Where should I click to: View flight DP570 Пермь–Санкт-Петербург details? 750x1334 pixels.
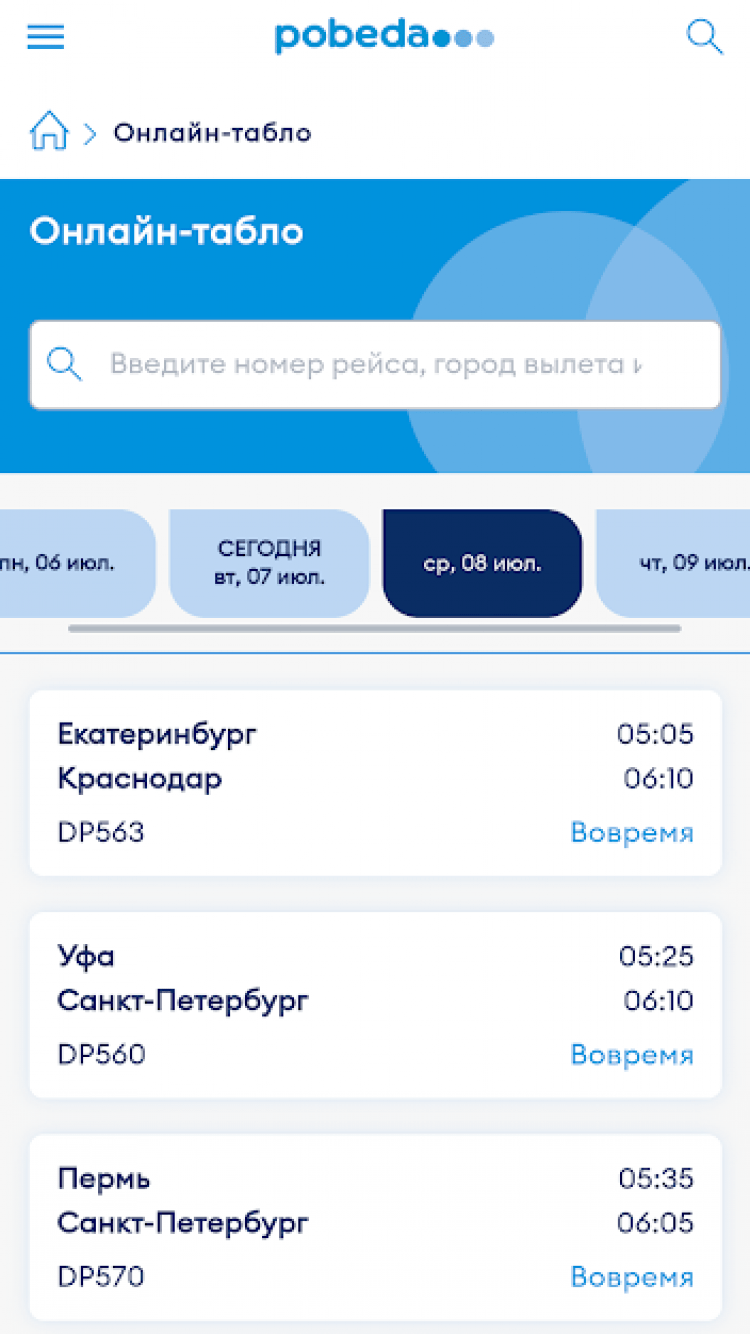point(375,1226)
